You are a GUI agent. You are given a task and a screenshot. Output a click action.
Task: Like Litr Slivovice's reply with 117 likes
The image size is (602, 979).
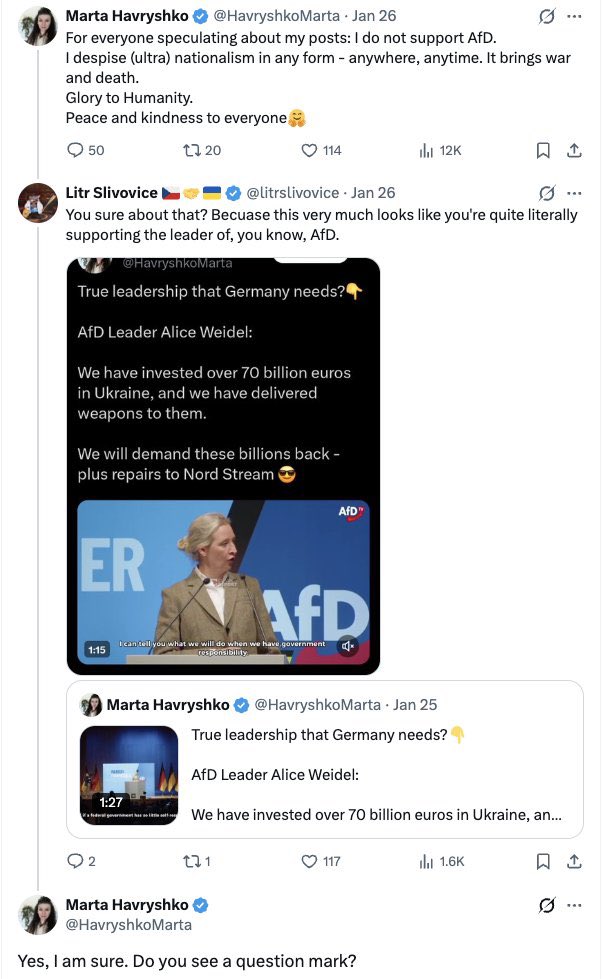(310, 861)
